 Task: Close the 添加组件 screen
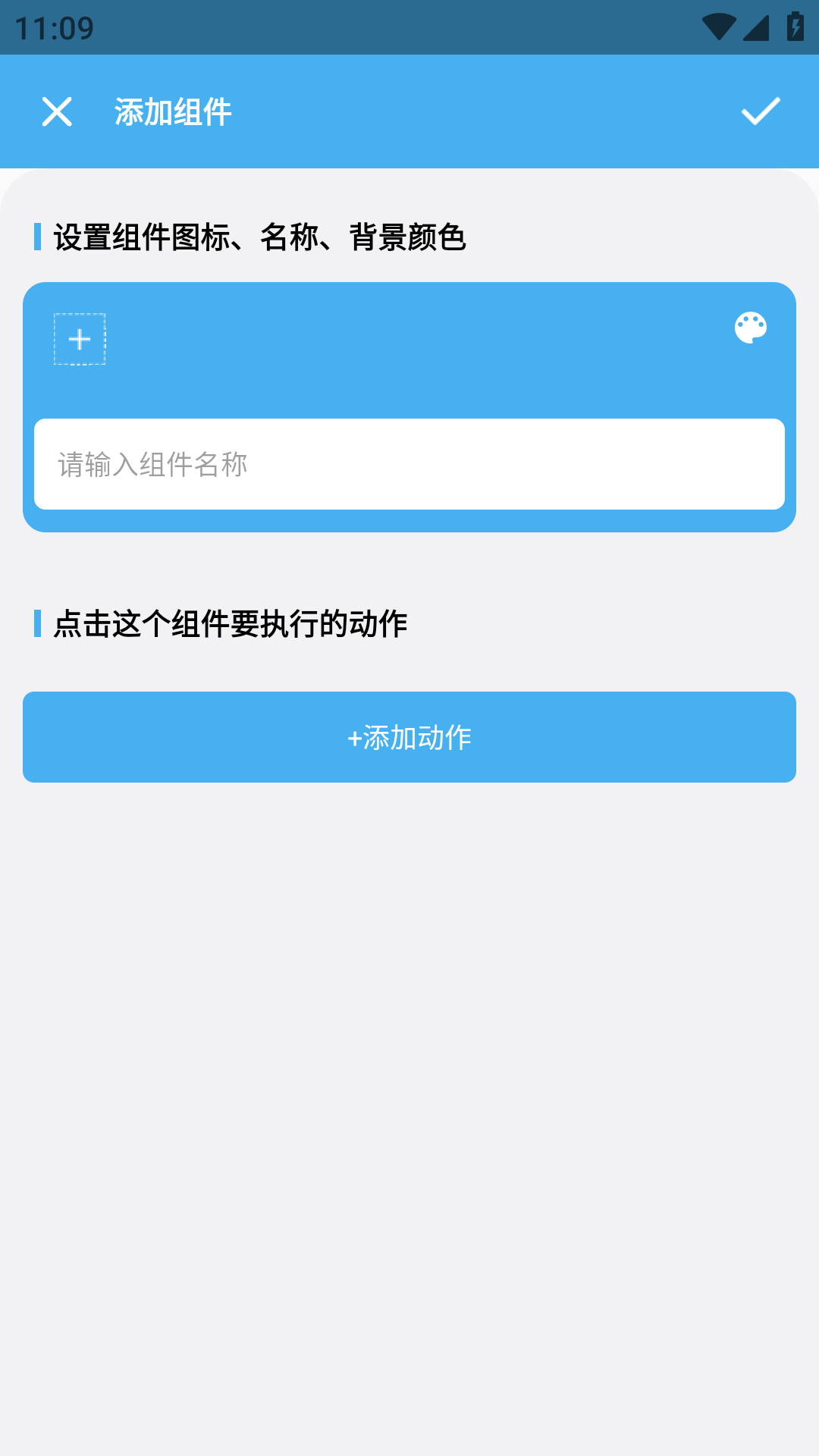pos(57,112)
